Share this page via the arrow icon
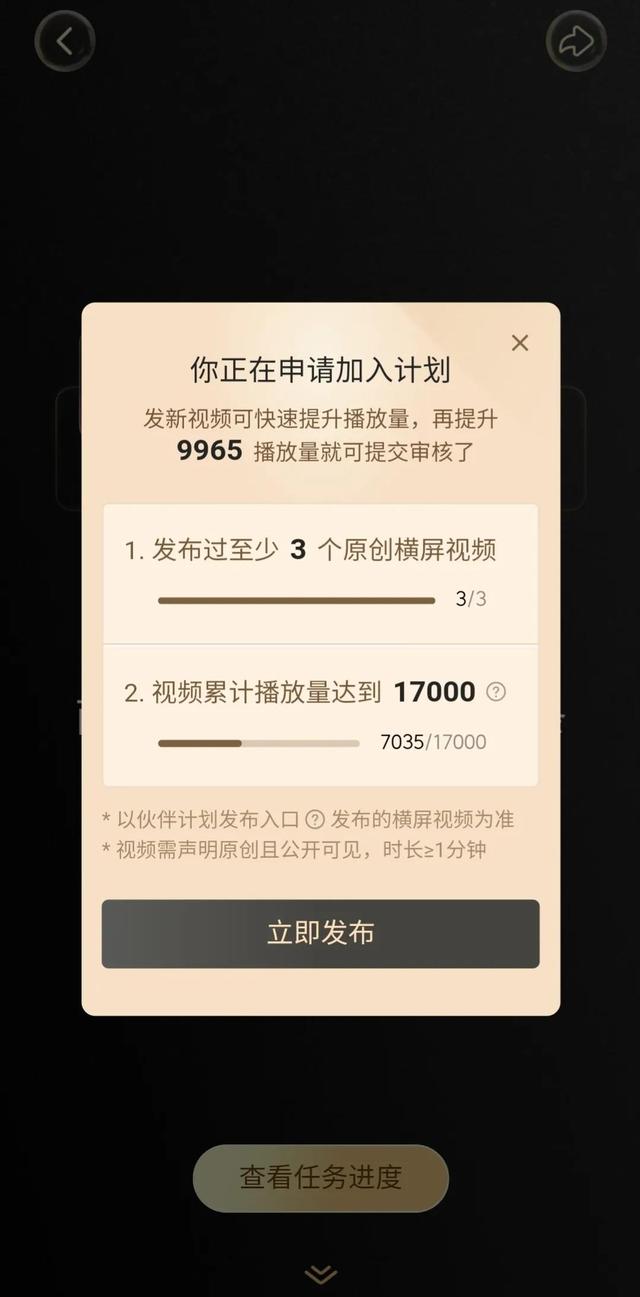Screen dimensions: 640x1297 click(576, 41)
